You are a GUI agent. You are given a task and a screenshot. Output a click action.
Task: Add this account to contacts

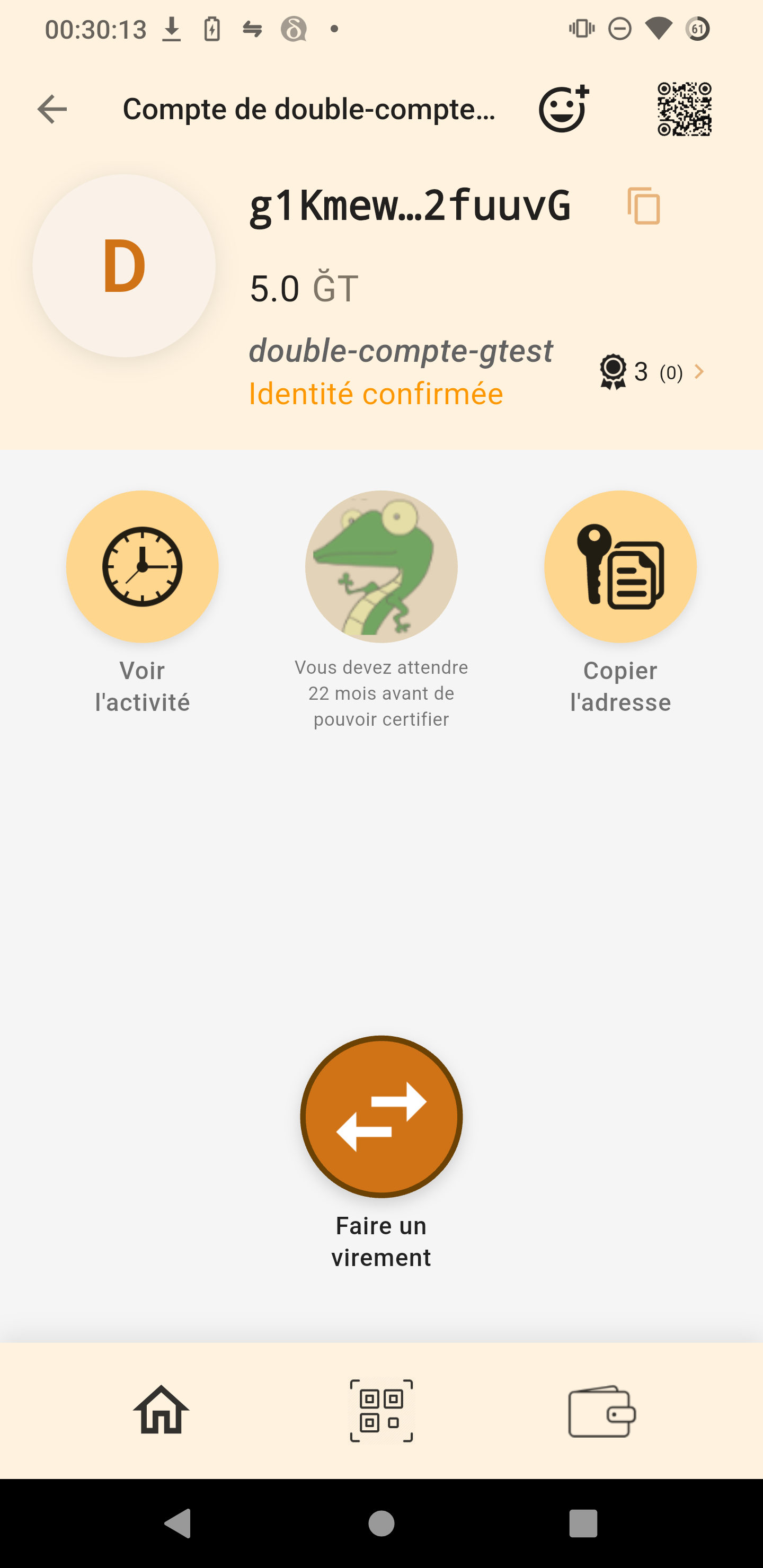coord(563,110)
